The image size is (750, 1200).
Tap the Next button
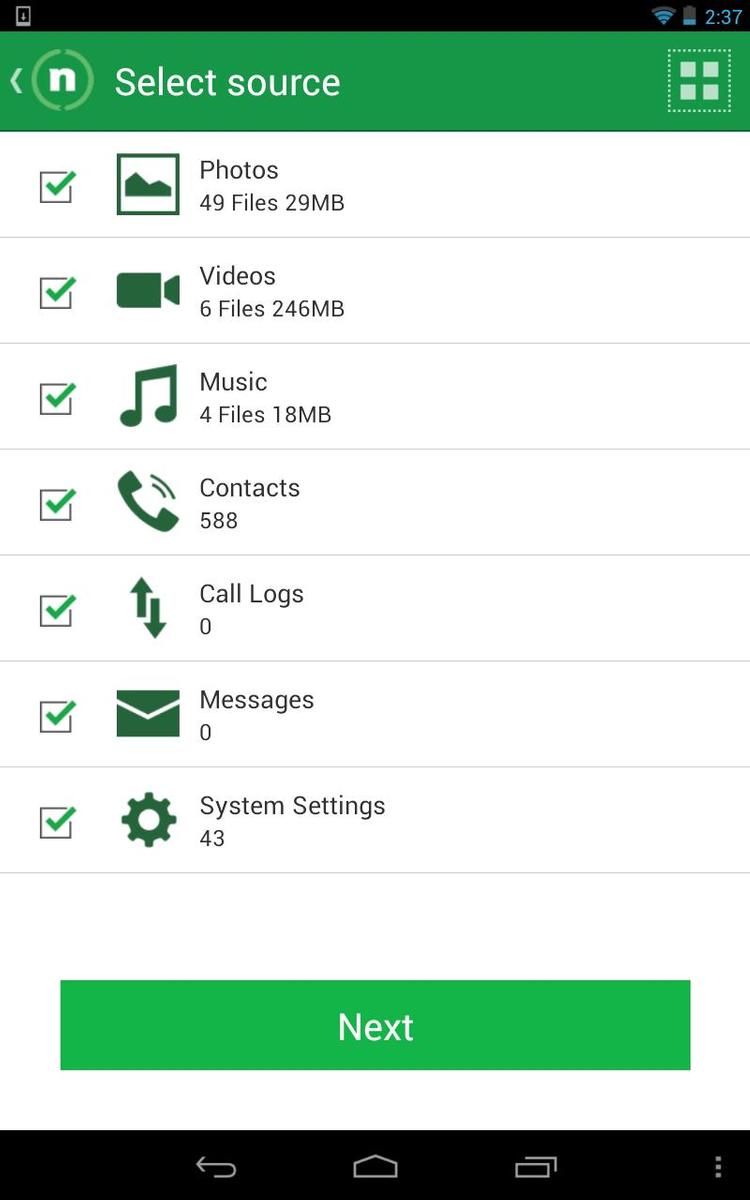(x=375, y=1025)
